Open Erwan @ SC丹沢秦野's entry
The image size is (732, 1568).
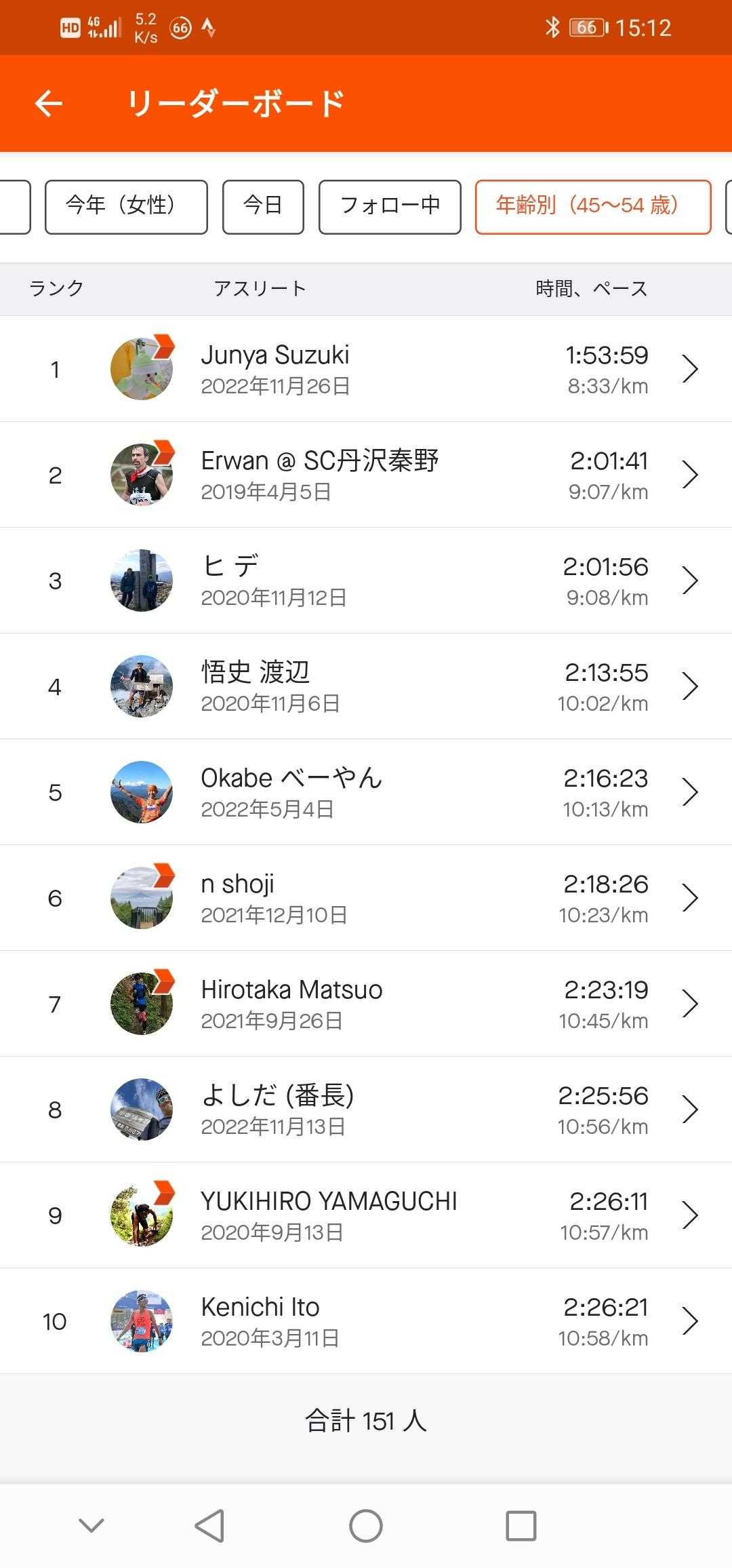pyautogui.click(x=366, y=475)
